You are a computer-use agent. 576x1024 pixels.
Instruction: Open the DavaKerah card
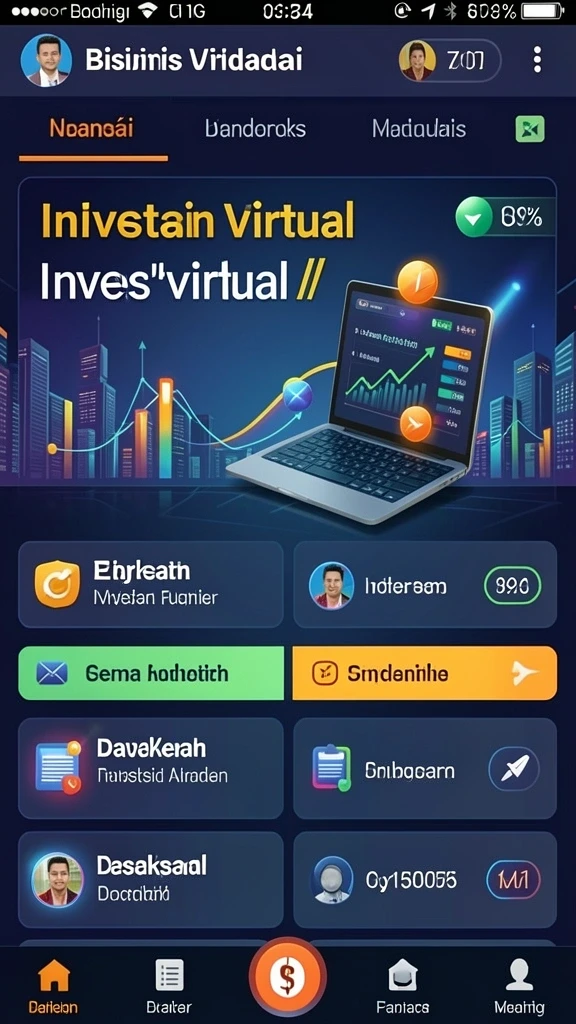click(151, 768)
